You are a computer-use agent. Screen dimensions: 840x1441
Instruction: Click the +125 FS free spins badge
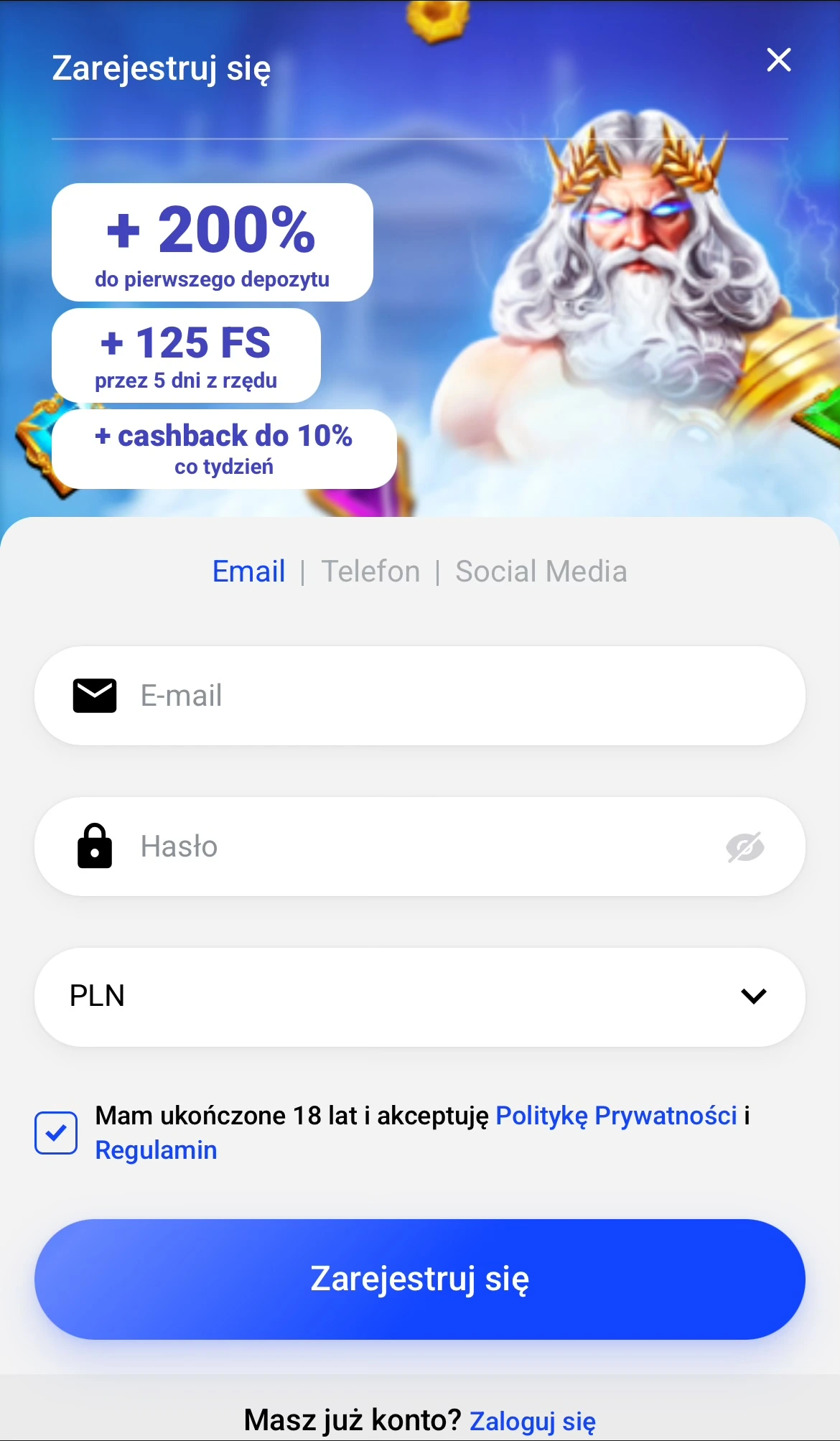tap(185, 355)
